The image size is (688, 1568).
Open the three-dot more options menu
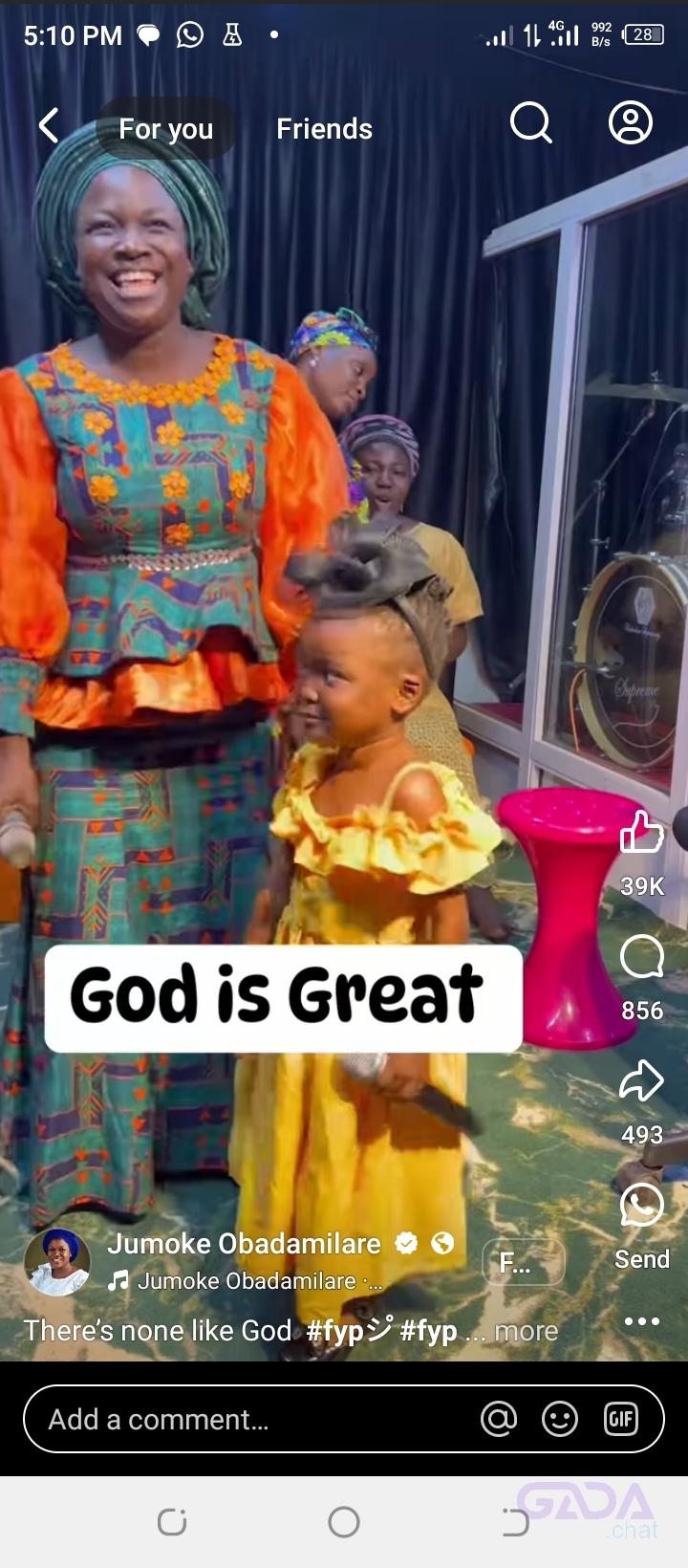pyautogui.click(x=641, y=1321)
